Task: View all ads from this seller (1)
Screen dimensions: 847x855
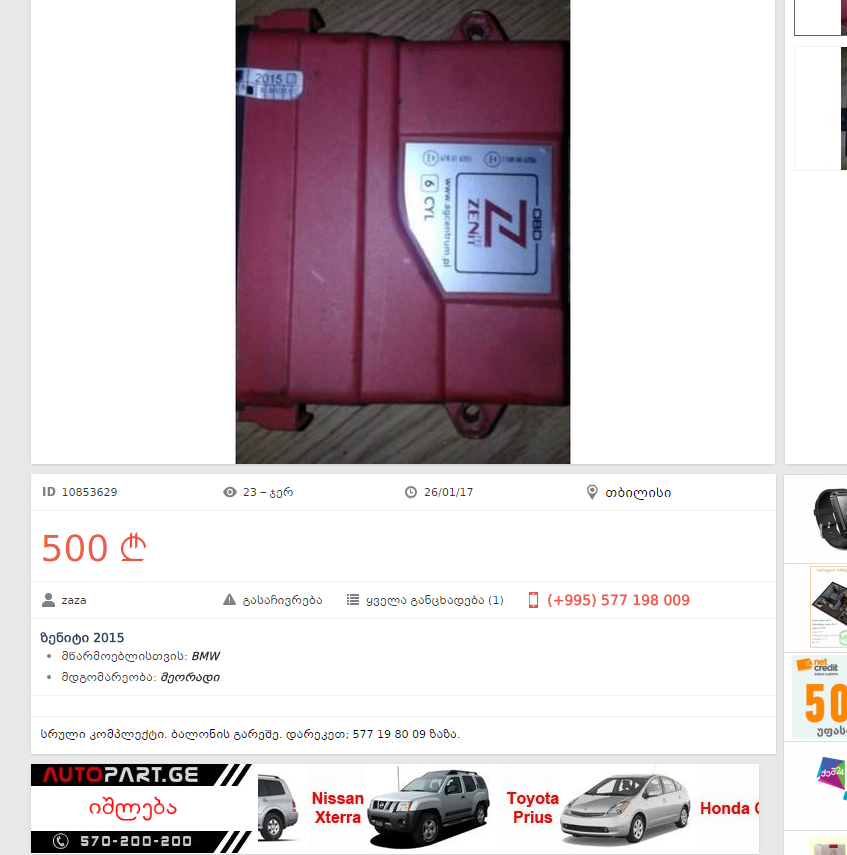Action: click(434, 600)
